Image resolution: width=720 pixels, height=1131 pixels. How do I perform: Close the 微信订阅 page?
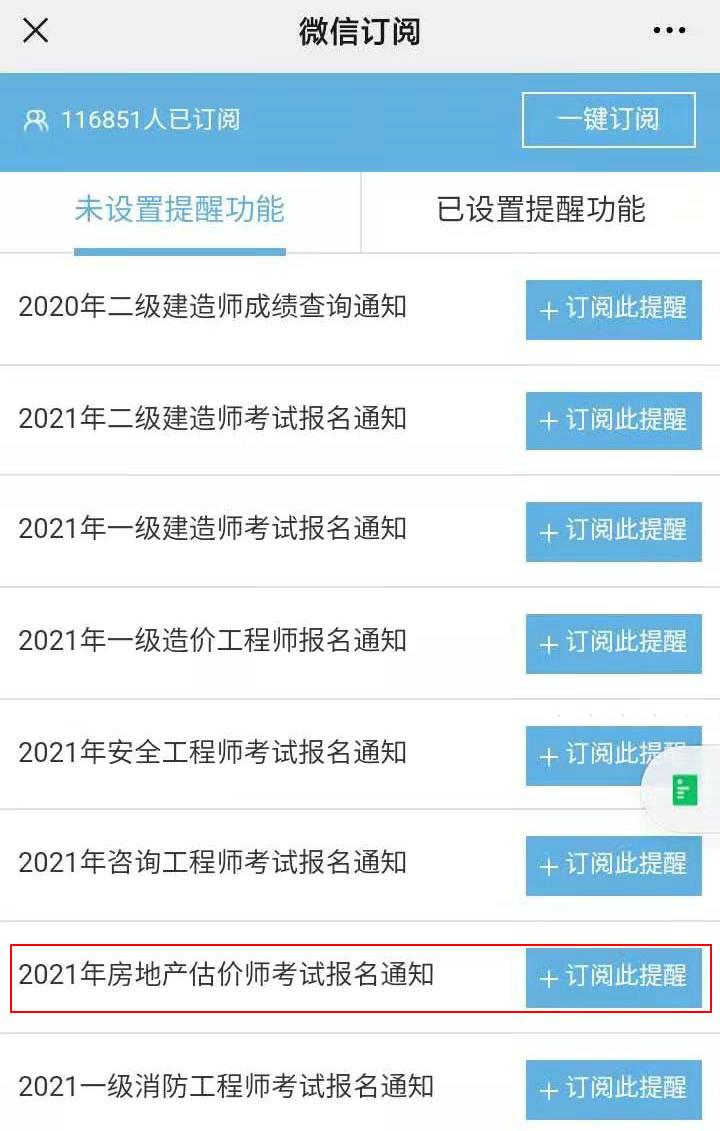(x=36, y=31)
